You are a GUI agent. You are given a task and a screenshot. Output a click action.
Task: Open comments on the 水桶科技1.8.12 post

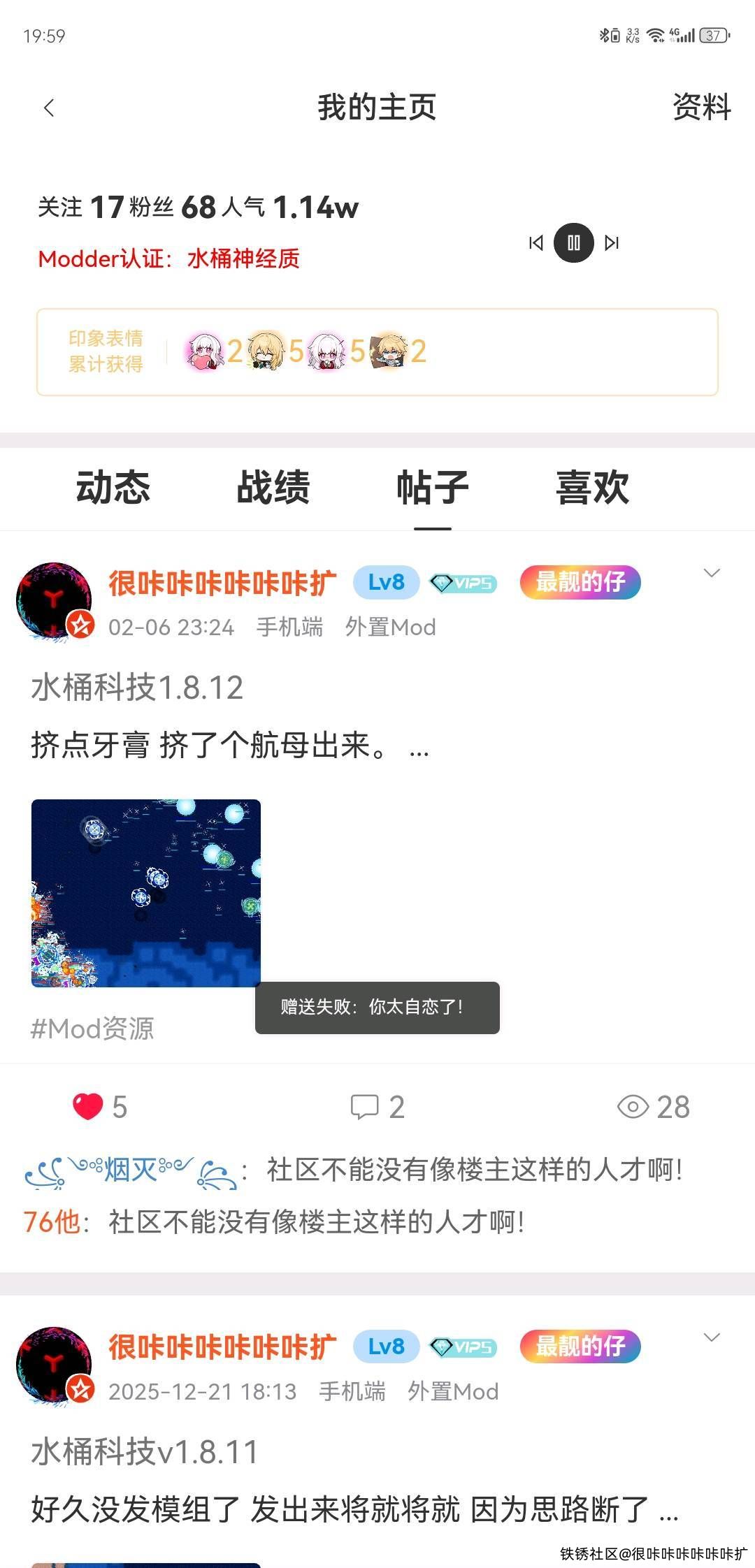[x=377, y=1107]
